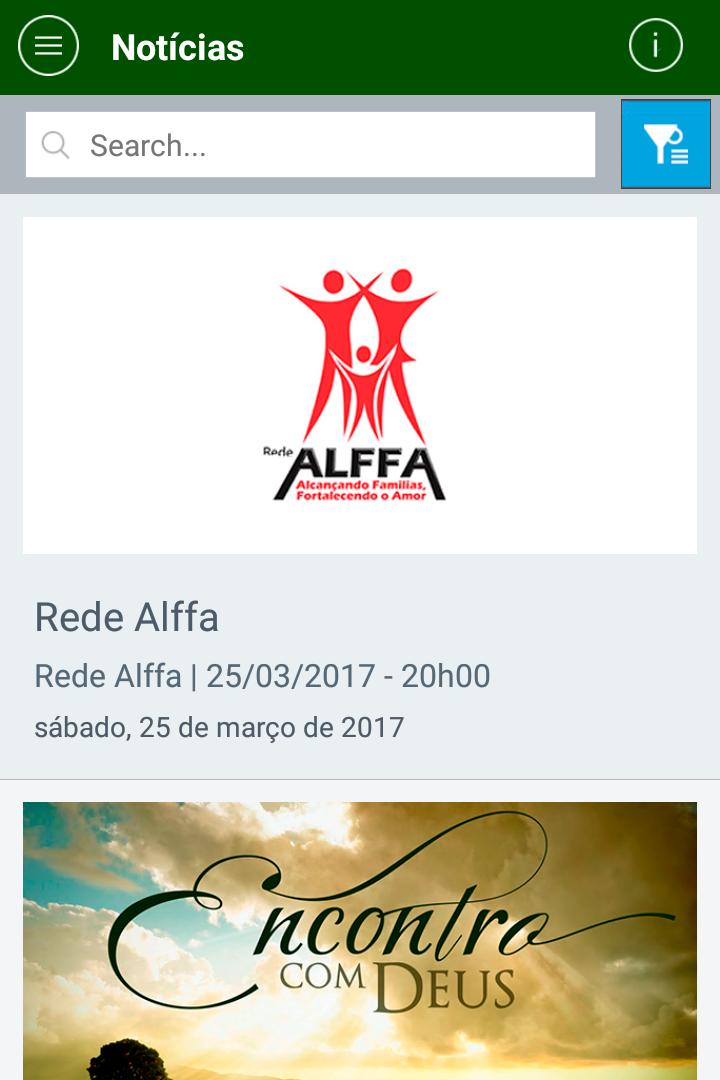720x1080 pixels.
Task: Tap the Search field
Action: tap(310, 145)
